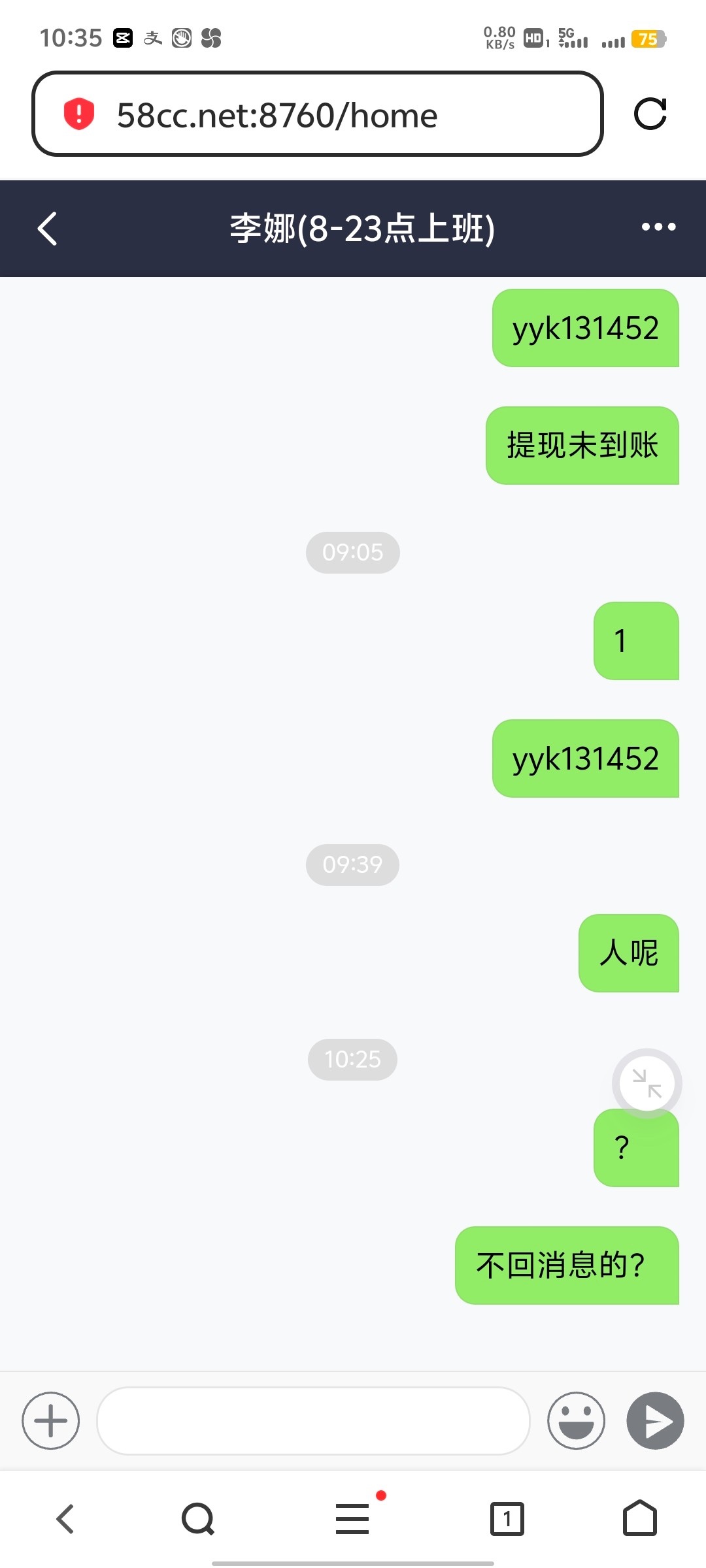Viewport: 706px width, 1568px height.
Task: Send the message with the arrow button
Action: pos(655,1420)
